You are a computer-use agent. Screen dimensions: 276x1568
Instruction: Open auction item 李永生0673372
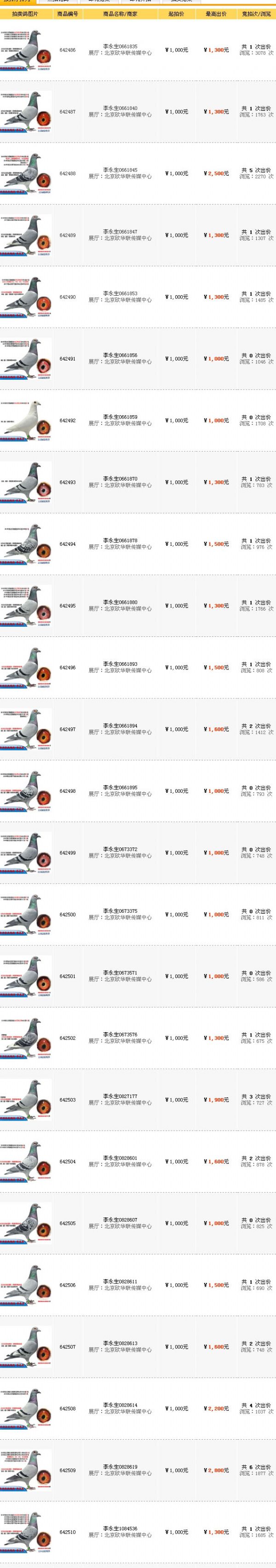[x=120, y=849]
